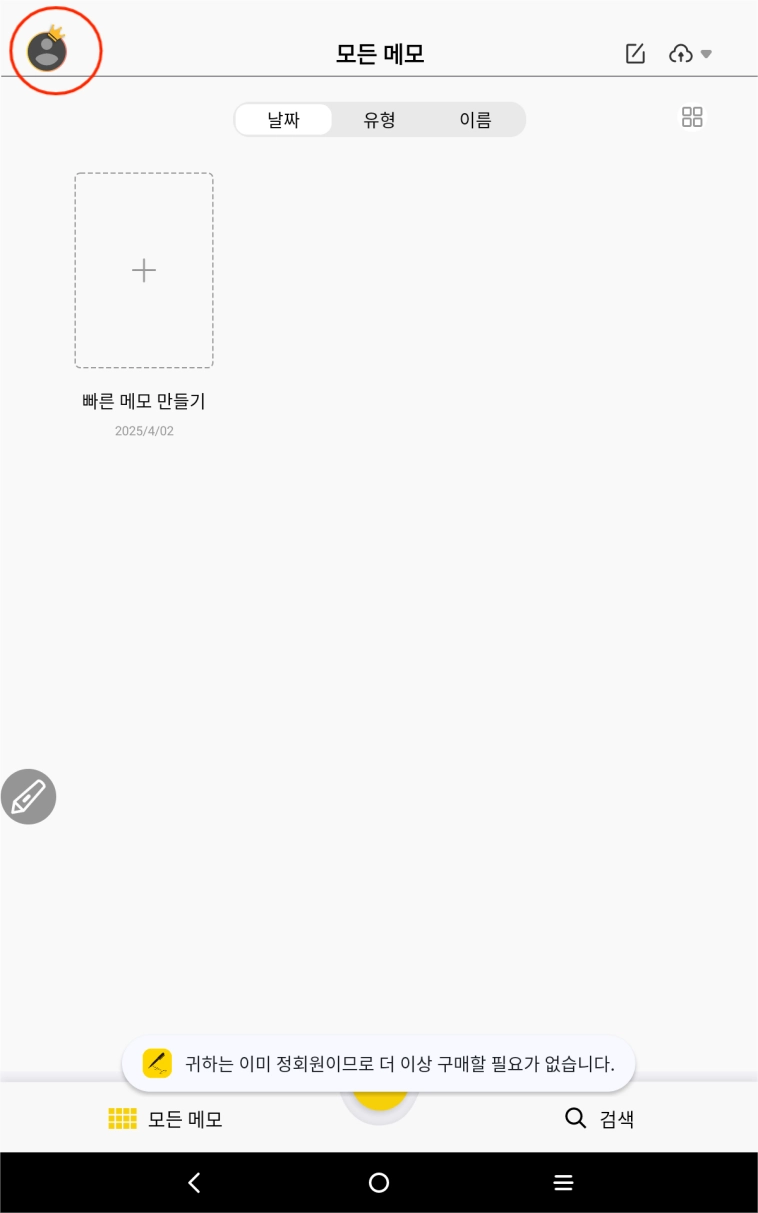The width and height of the screenshot is (758, 1213).
Task: Sort notes by 날짜
Action: 283,120
